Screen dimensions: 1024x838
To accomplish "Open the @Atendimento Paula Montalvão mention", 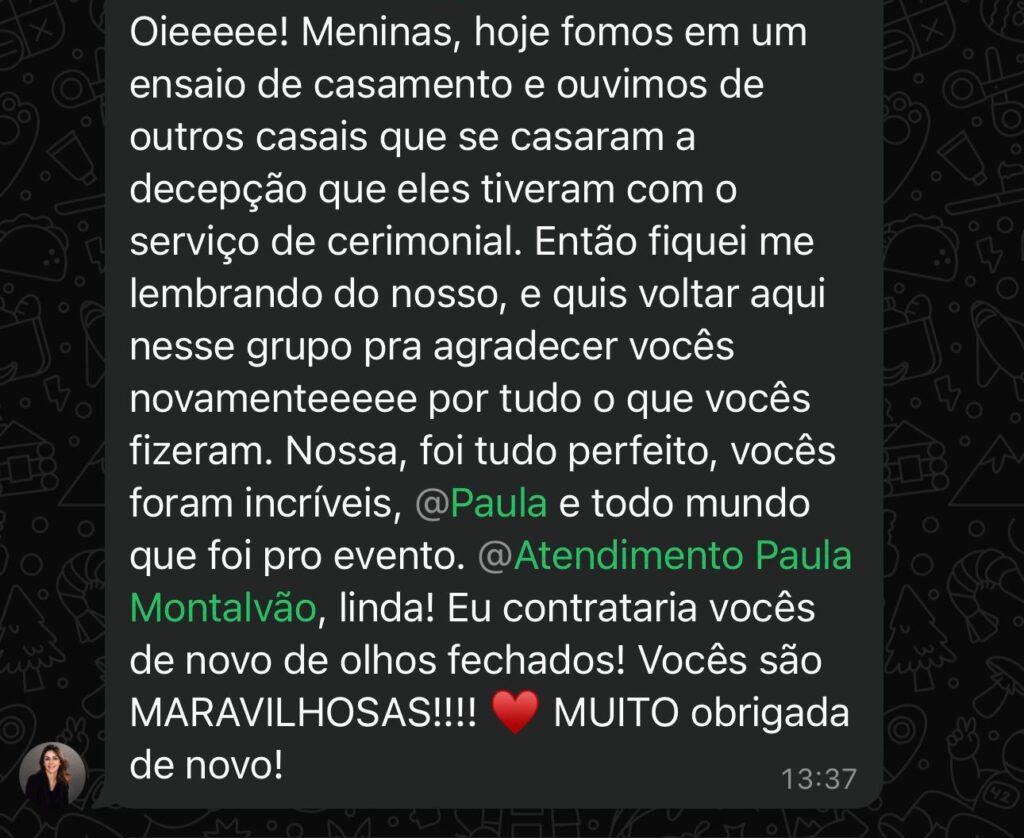I will point(665,556).
